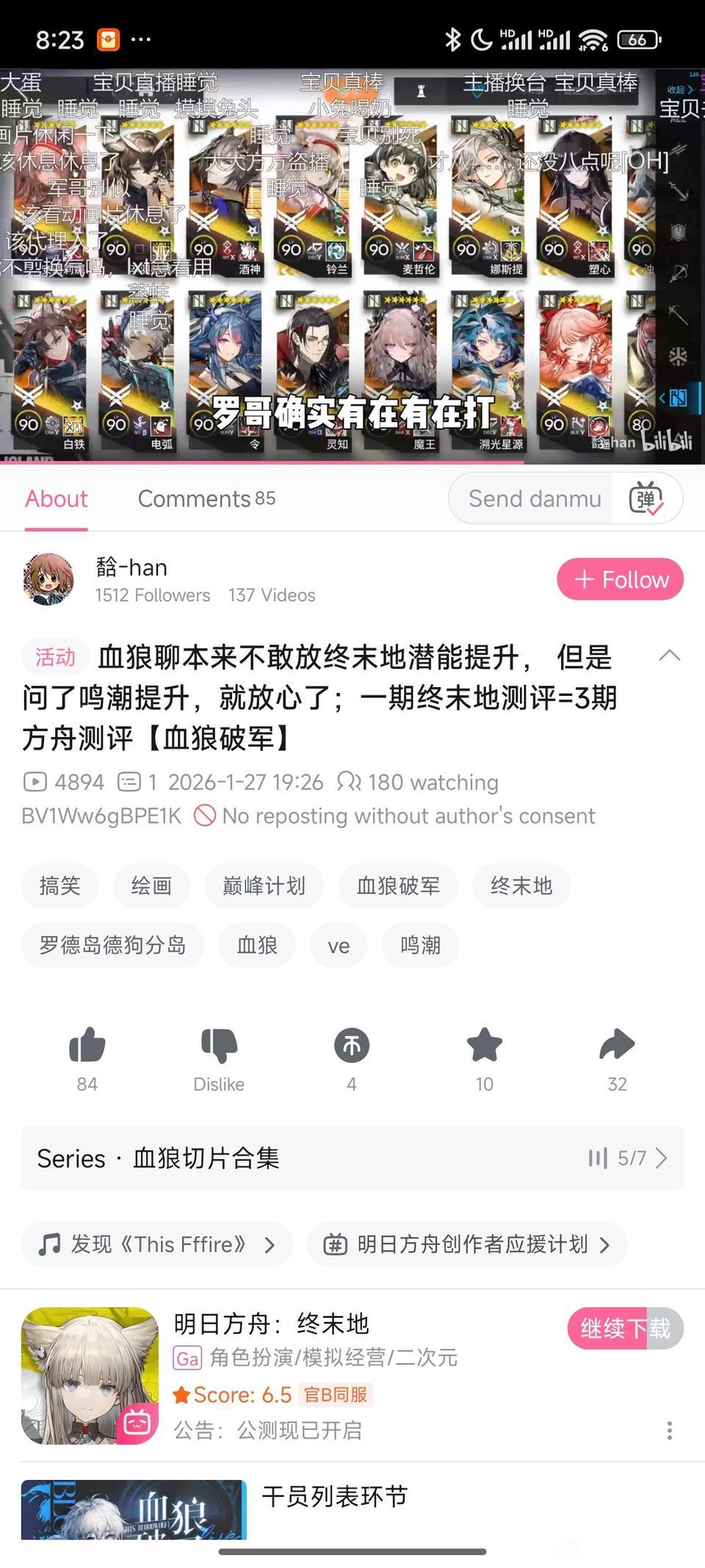Toggle the danmu display icon
The width and height of the screenshot is (705, 1568).
pos(646,498)
